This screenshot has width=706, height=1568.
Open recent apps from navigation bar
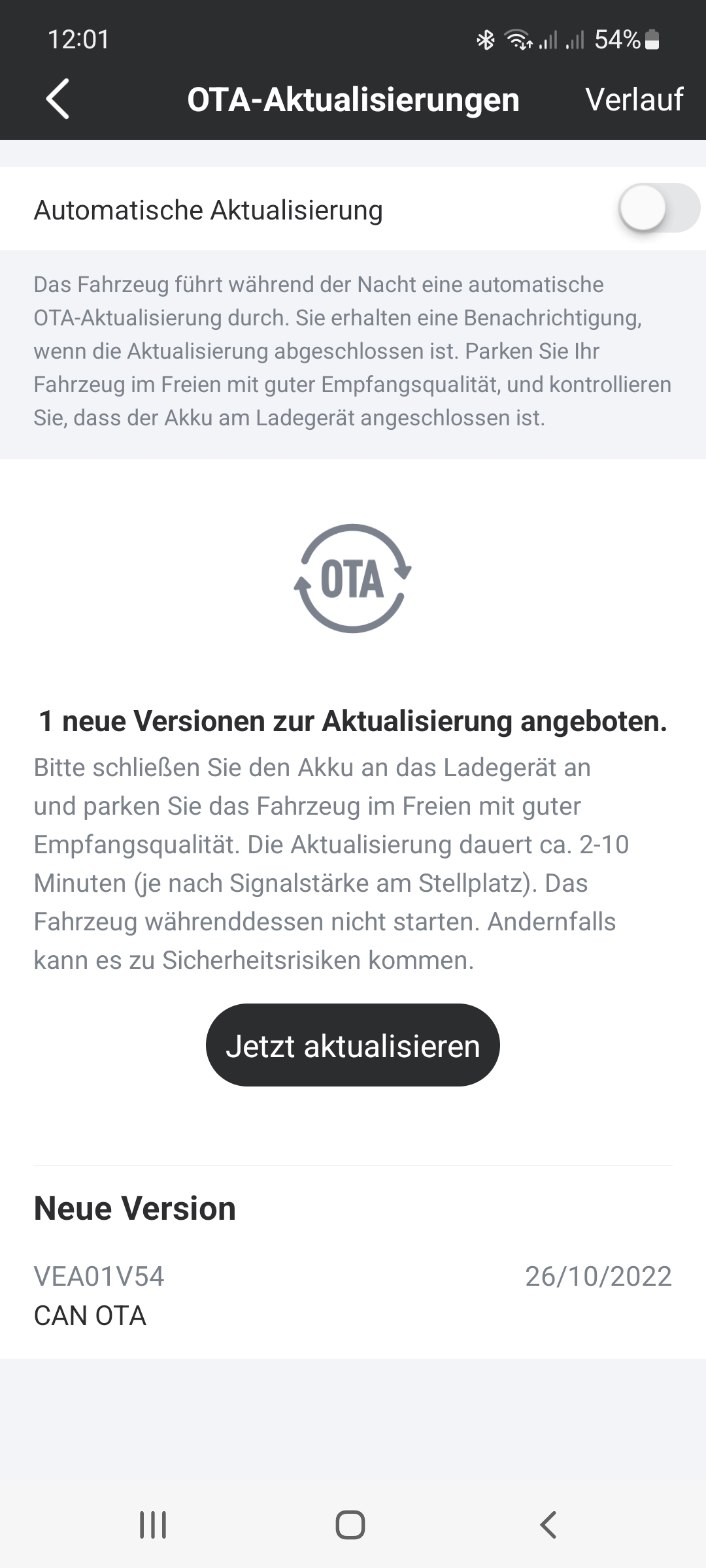point(153,1525)
